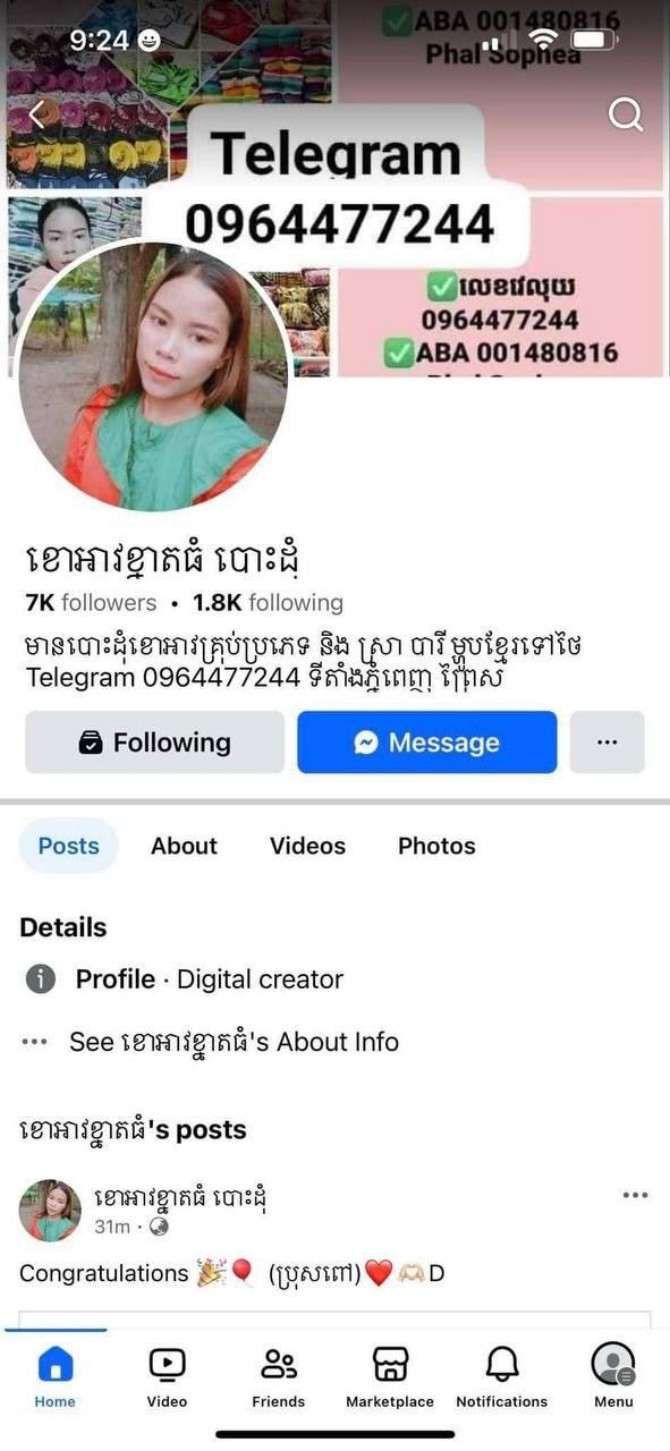Send a message via Message button
This screenshot has height=1451, width=670.
point(427,742)
